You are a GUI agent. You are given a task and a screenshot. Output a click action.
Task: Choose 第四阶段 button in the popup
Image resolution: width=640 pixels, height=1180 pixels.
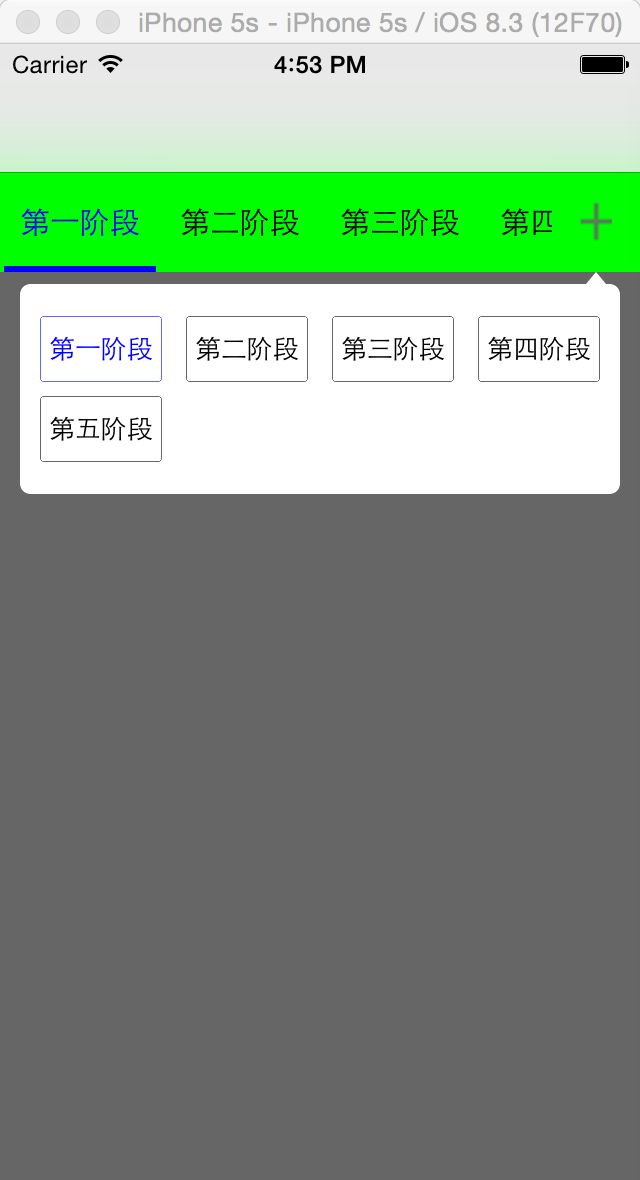pyautogui.click(x=539, y=349)
